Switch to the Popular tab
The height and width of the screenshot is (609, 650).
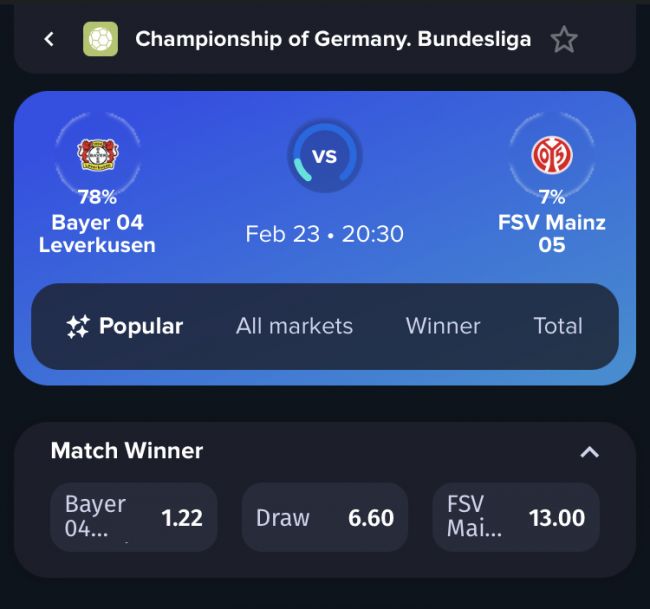coord(125,326)
